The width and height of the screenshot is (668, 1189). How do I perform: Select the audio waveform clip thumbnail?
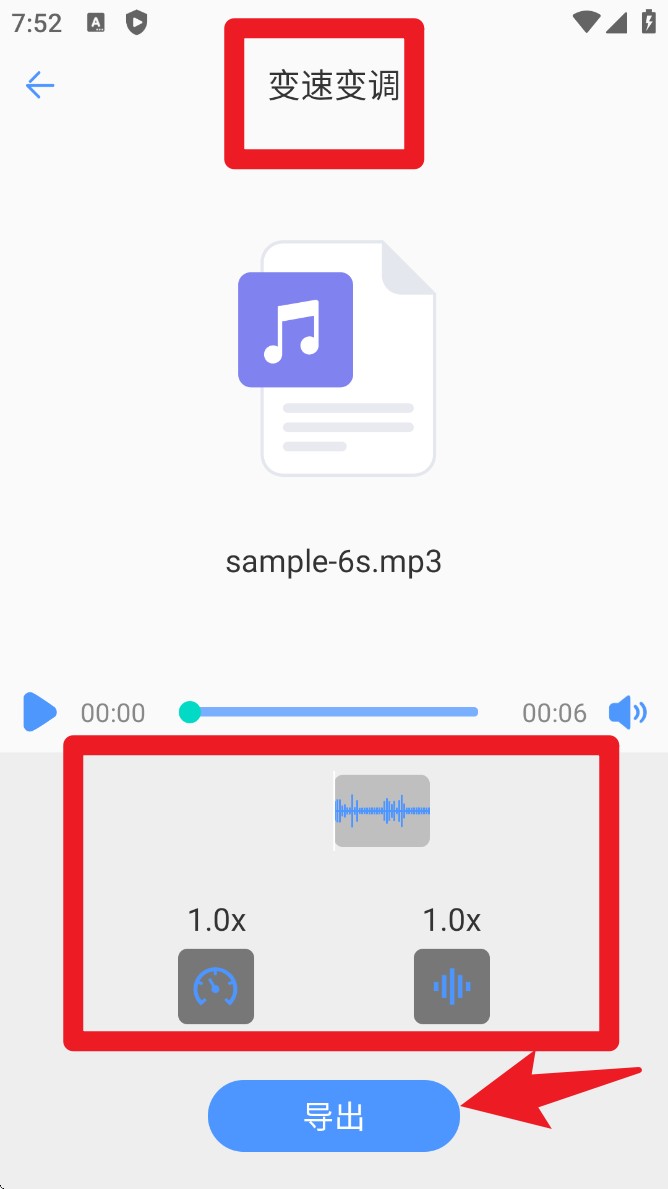click(382, 811)
